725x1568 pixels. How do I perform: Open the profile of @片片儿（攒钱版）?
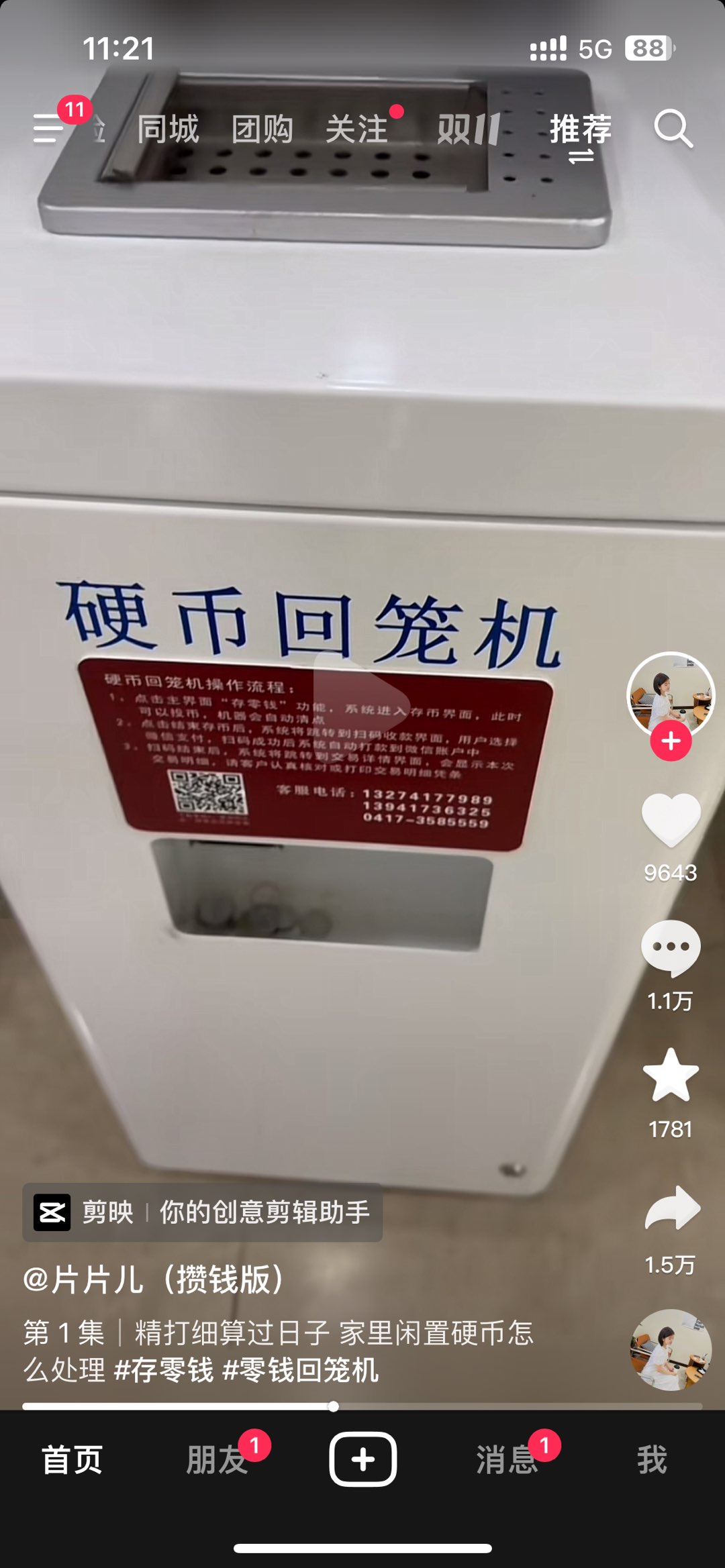[154, 1279]
